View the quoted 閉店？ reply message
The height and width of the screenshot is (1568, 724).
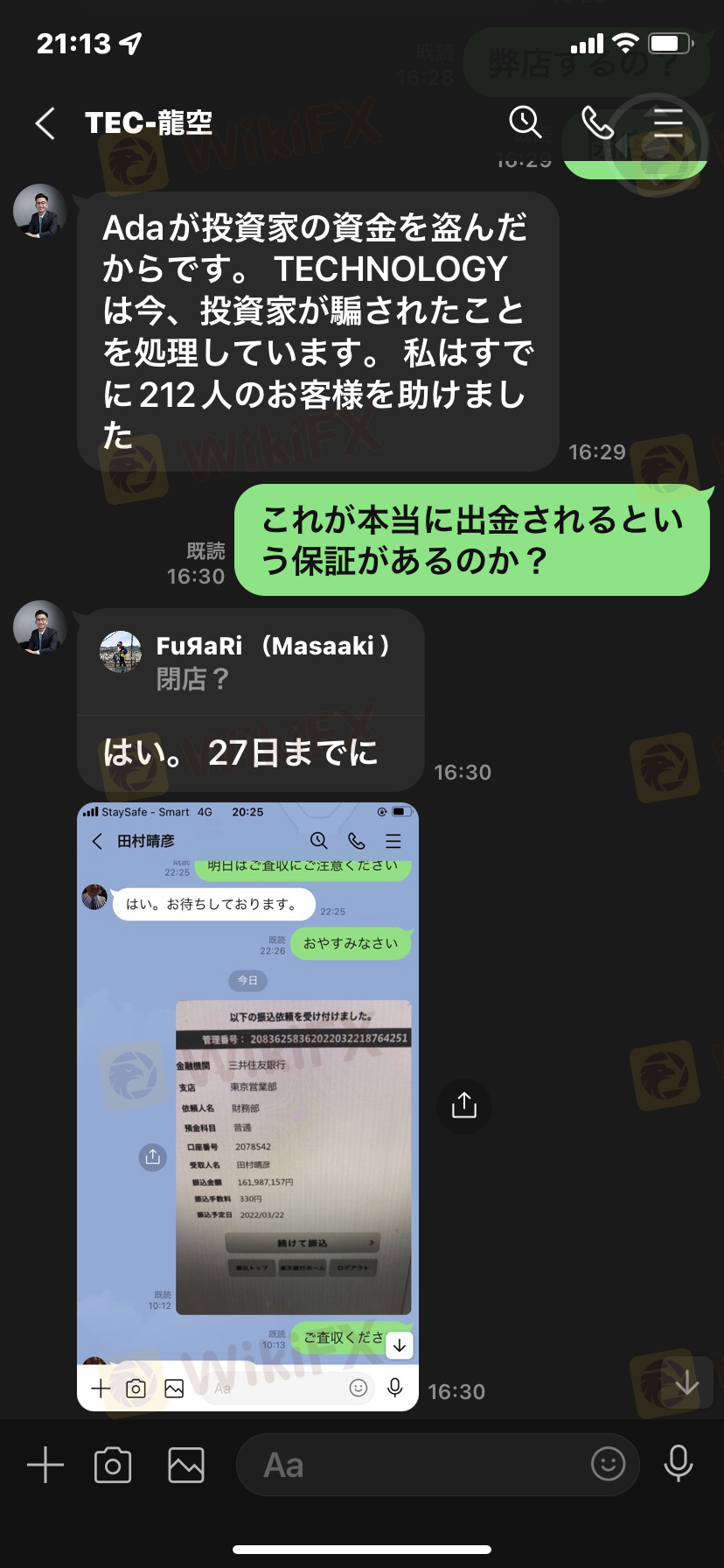pos(251,662)
